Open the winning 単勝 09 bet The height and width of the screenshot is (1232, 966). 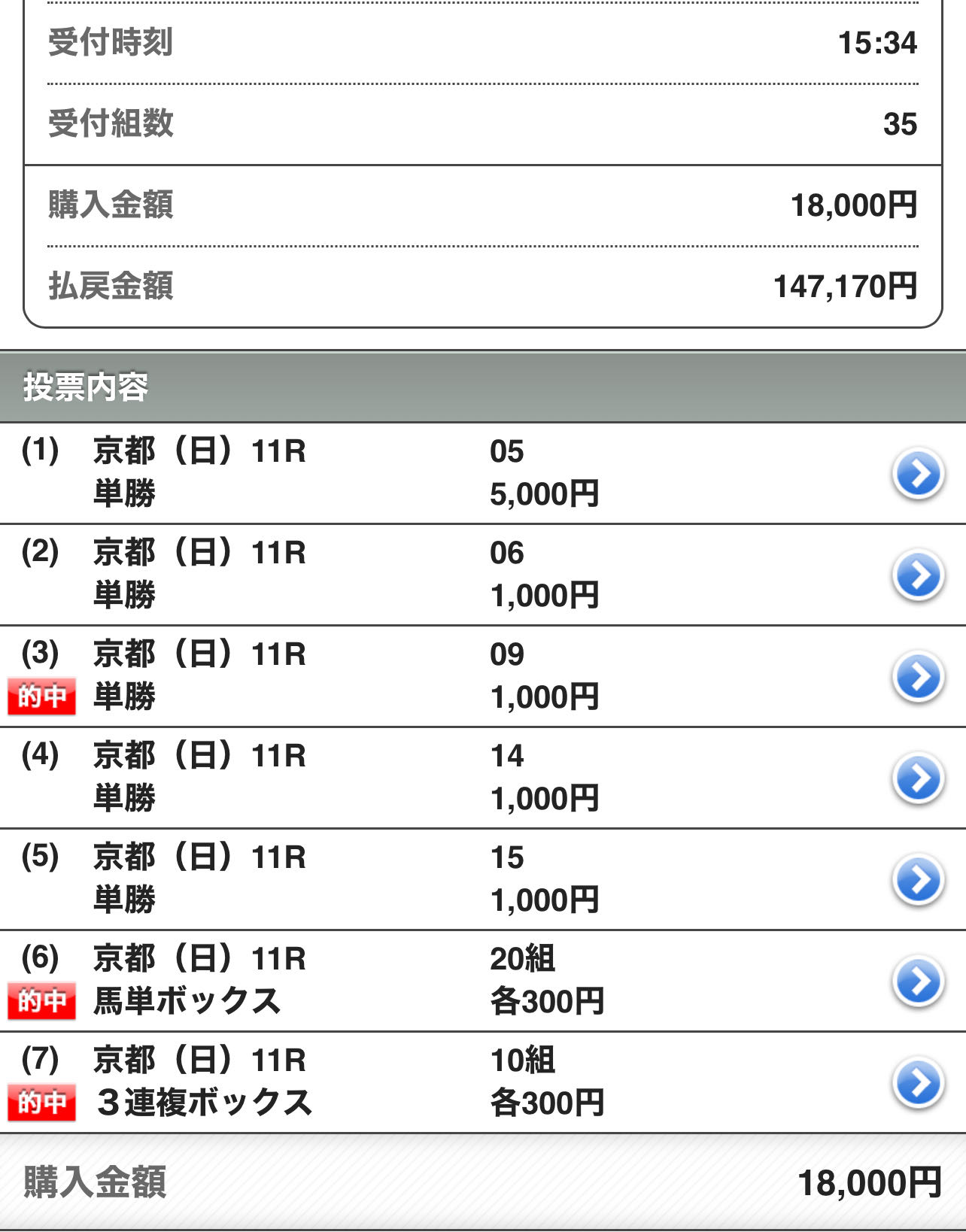(918, 677)
